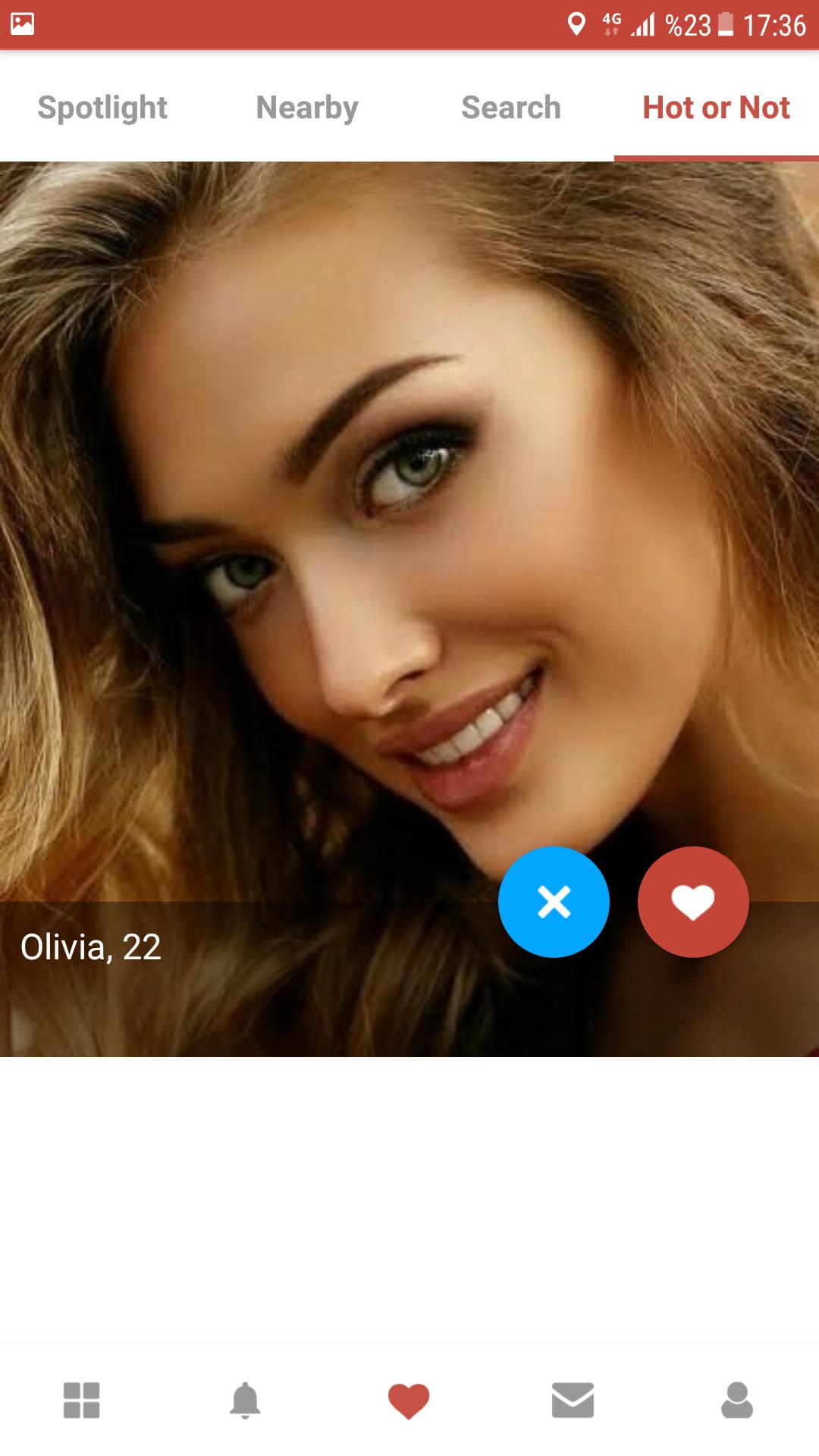
Task: Reject Olivia with the blue X button
Action: click(x=554, y=902)
